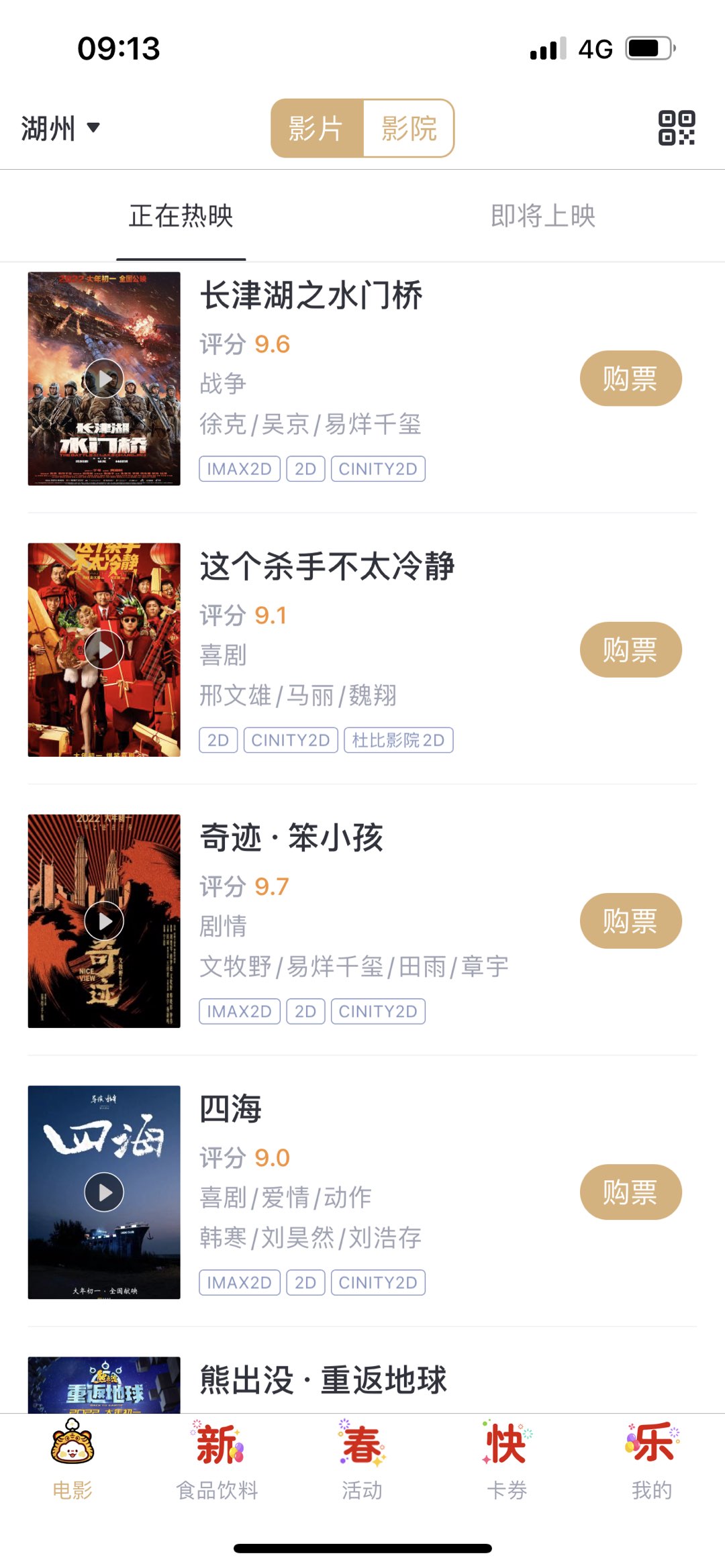This screenshot has height=1568, width=725.
Task: Select the 正在热映 tab
Action: tap(181, 216)
